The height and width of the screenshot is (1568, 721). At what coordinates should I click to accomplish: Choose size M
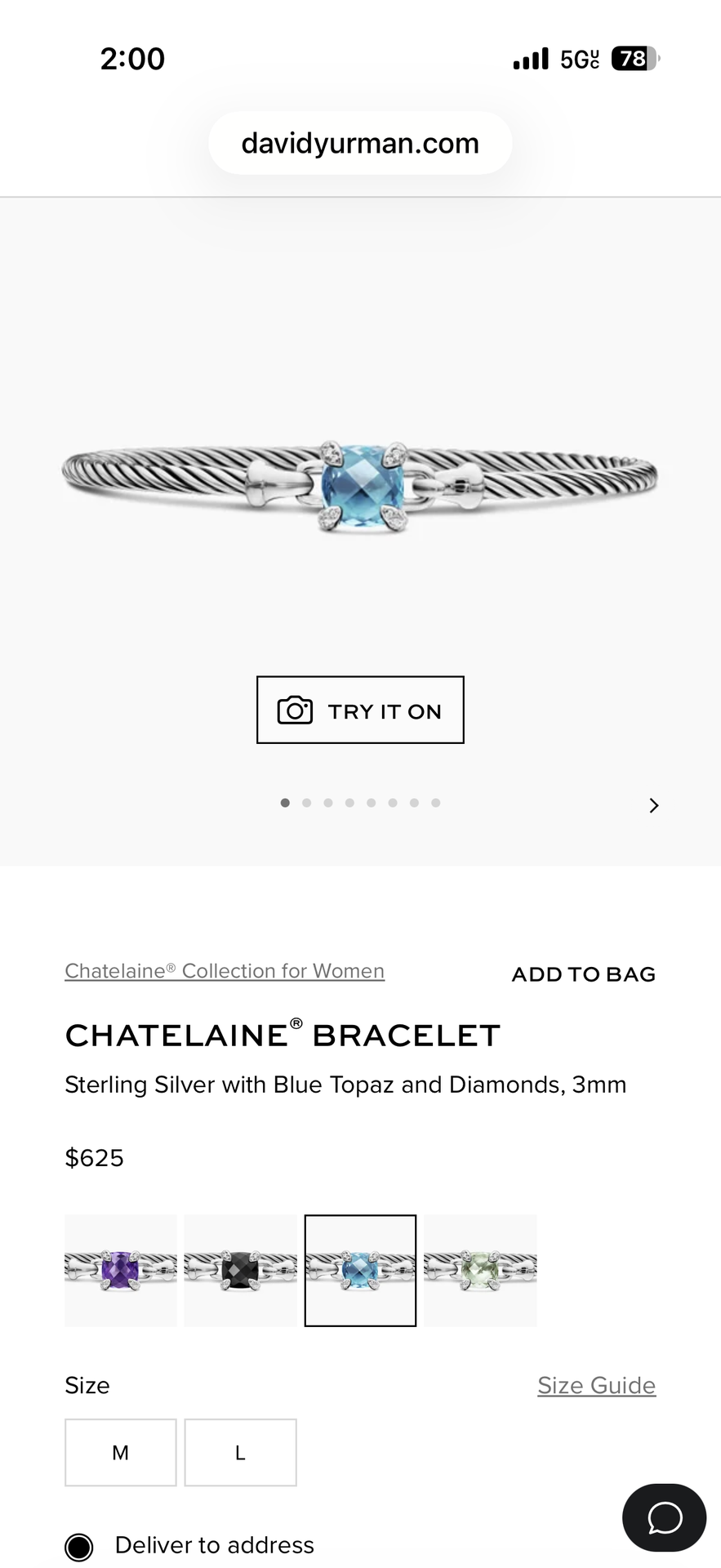(121, 1453)
